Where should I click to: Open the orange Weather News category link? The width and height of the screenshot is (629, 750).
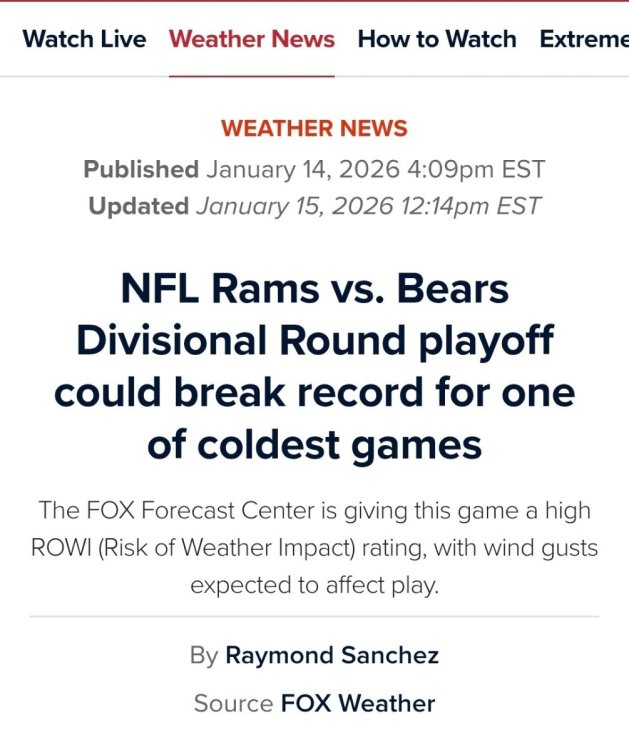click(314, 128)
